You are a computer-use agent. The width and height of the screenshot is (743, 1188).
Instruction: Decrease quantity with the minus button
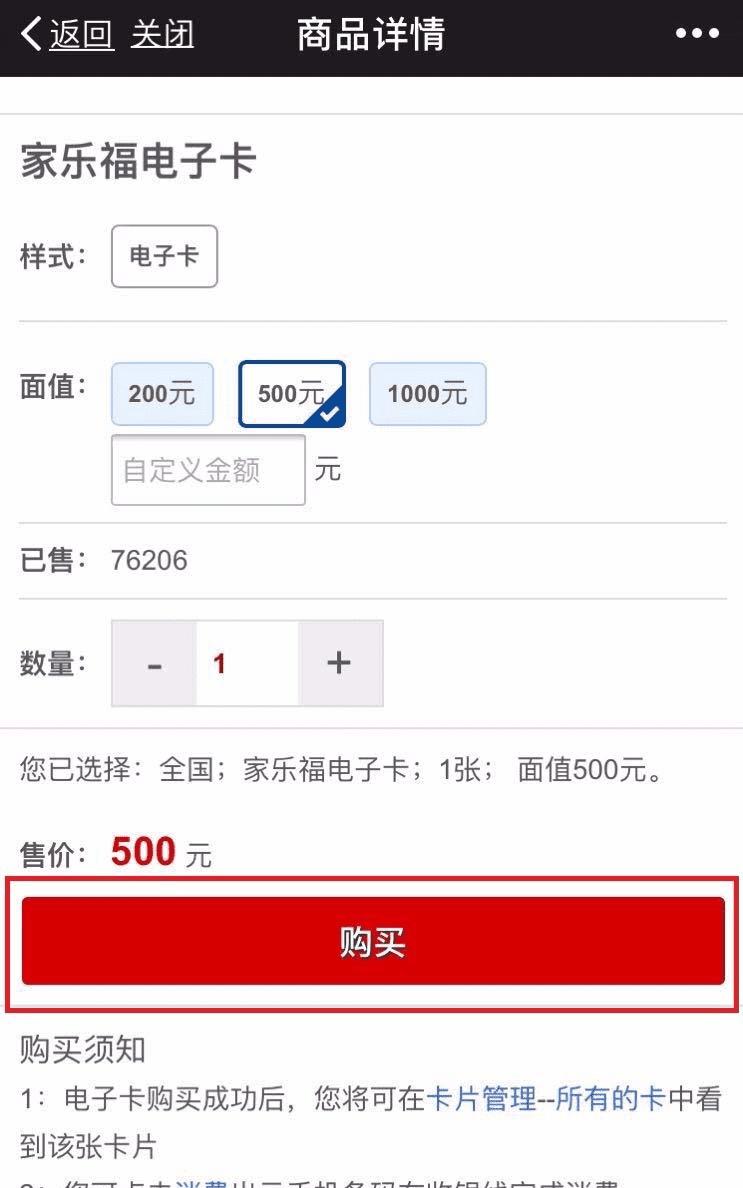(154, 664)
